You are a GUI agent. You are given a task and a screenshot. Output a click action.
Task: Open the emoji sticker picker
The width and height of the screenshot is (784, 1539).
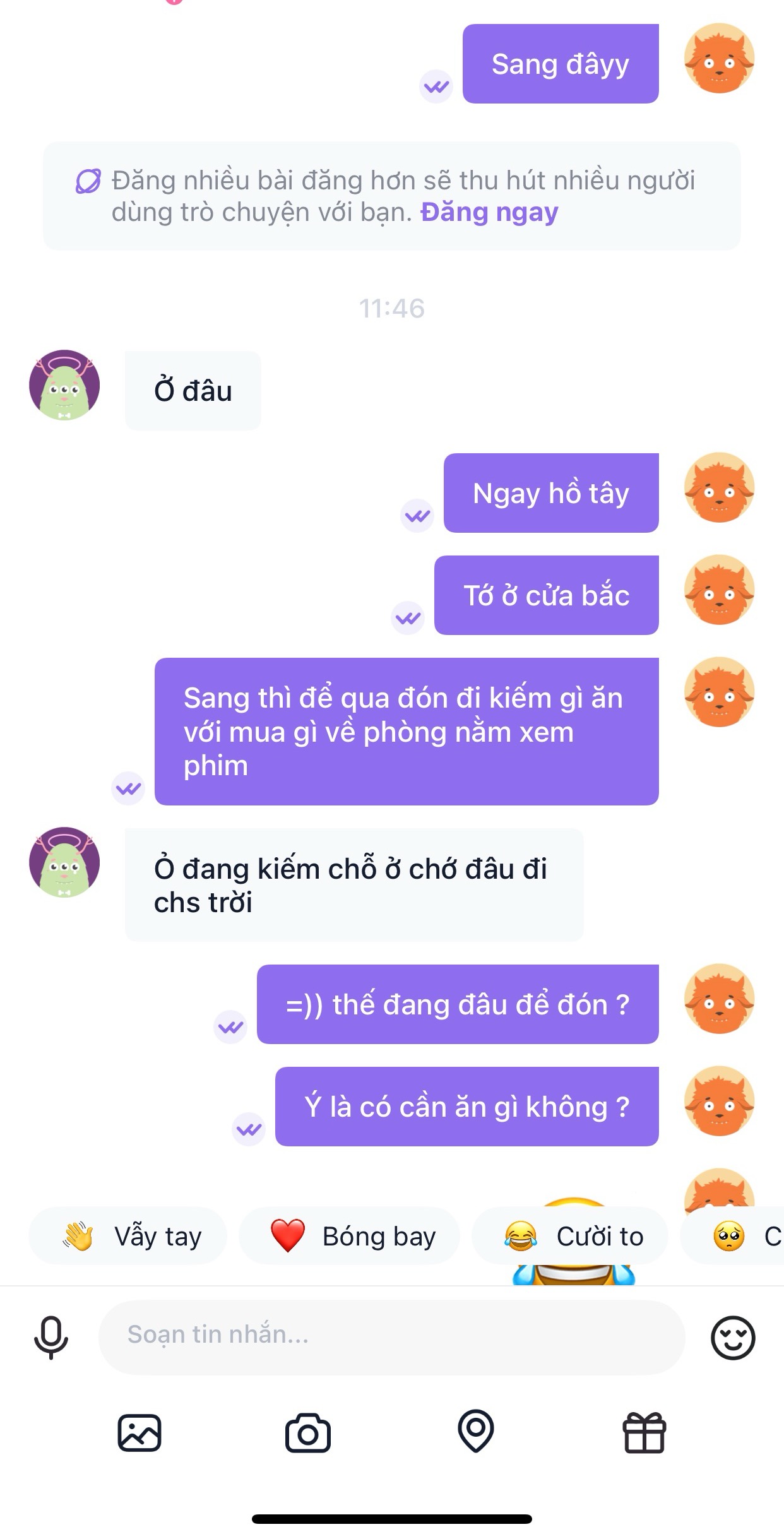(732, 1337)
